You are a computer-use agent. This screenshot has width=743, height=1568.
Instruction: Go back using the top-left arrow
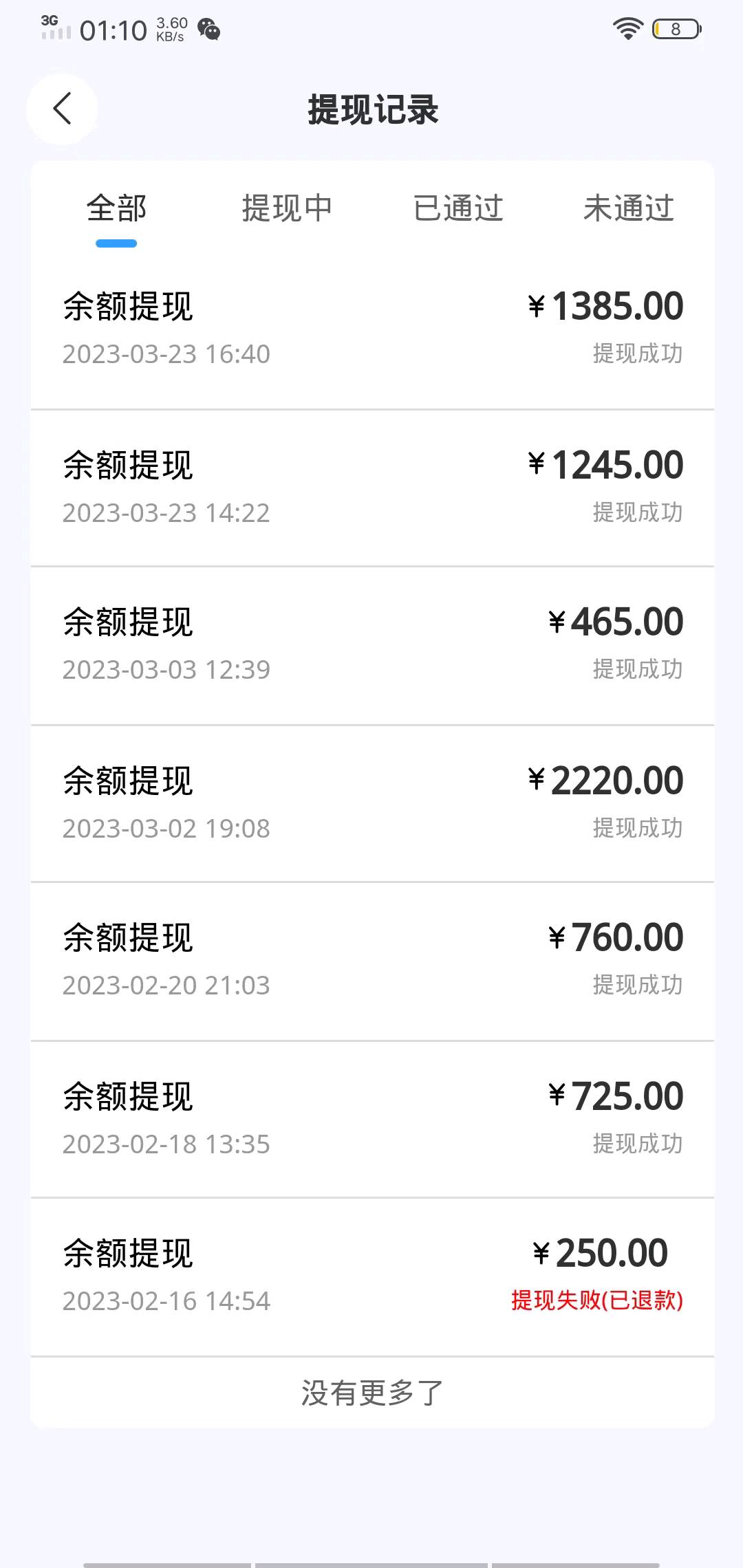pyautogui.click(x=62, y=109)
